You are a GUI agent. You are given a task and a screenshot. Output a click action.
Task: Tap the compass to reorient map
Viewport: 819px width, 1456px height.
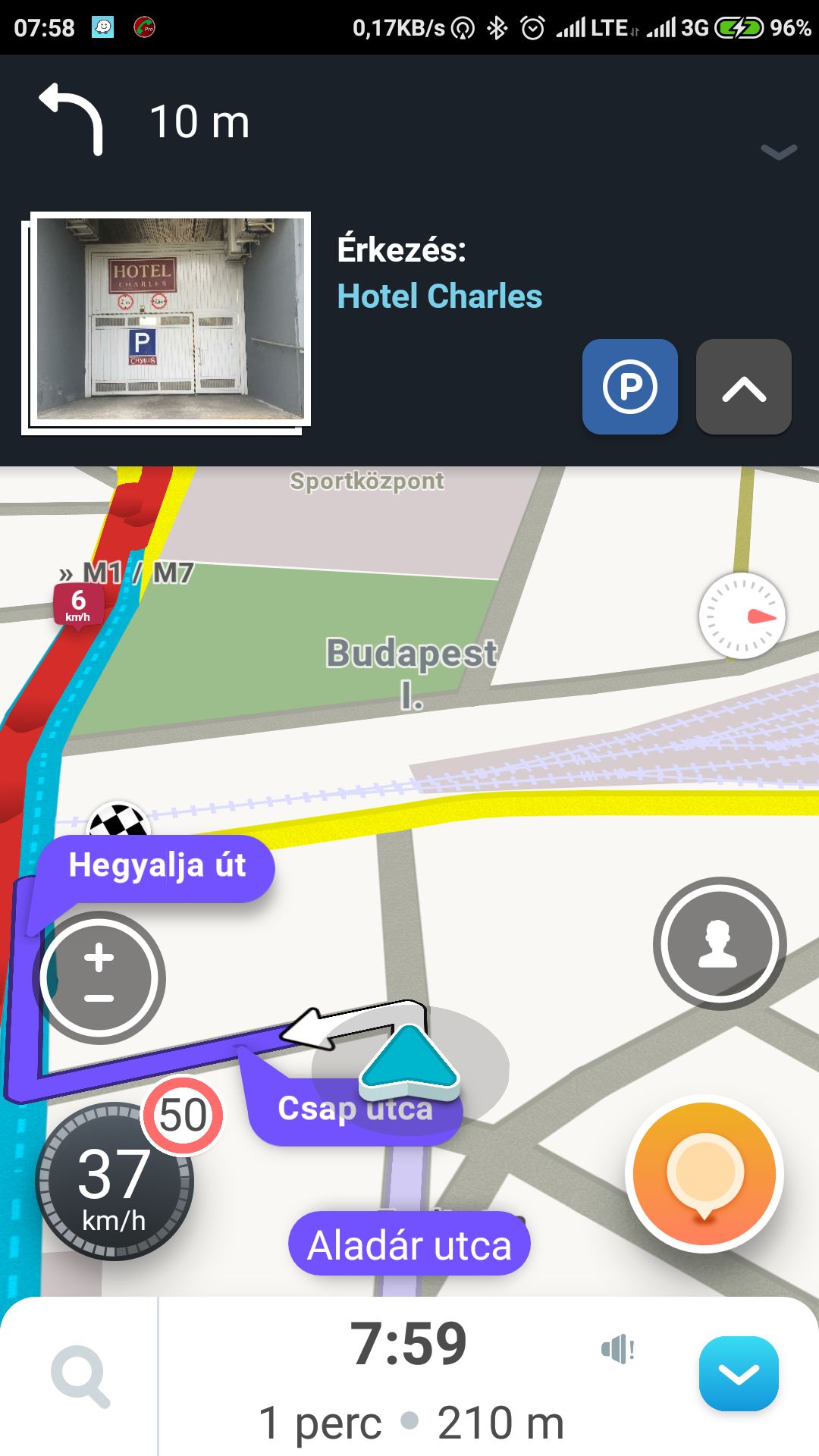coord(742,615)
